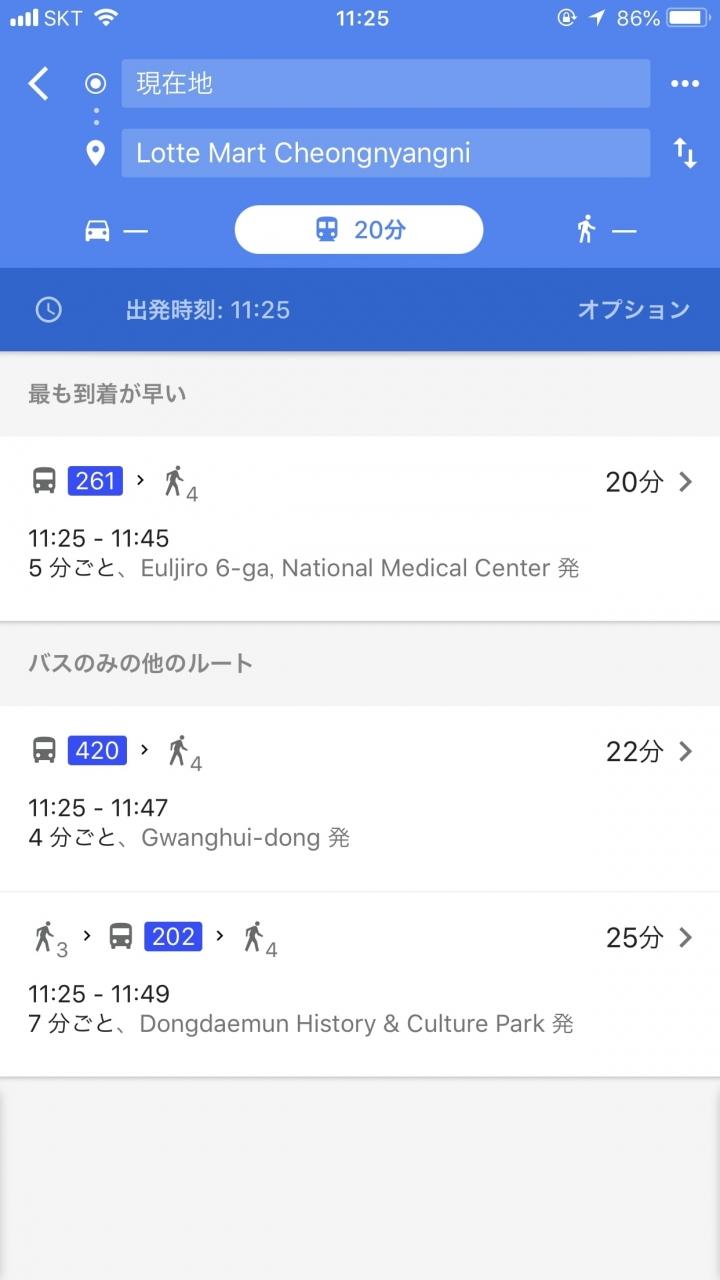Image resolution: width=720 pixels, height=1280 pixels.
Task: Edit the Lotte Mart Cheongnyangni destination field
Action: coord(385,153)
